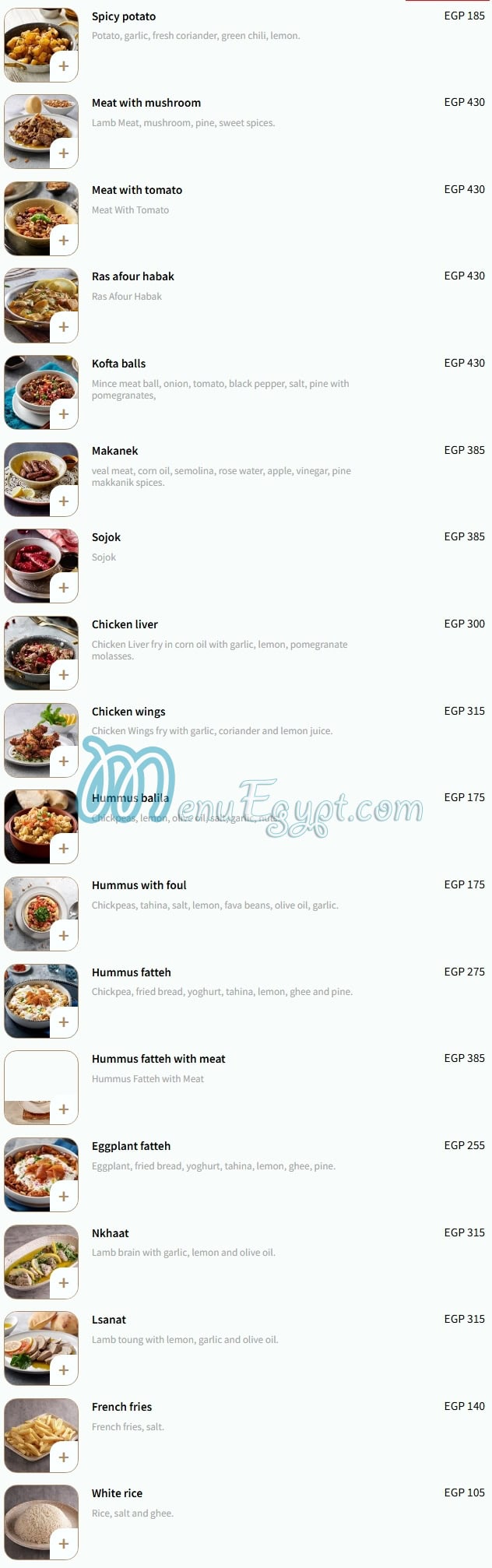The height and width of the screenshot is (1568, 492).
Task: Add Spicy potato to the cart
Action: point(64,67)
